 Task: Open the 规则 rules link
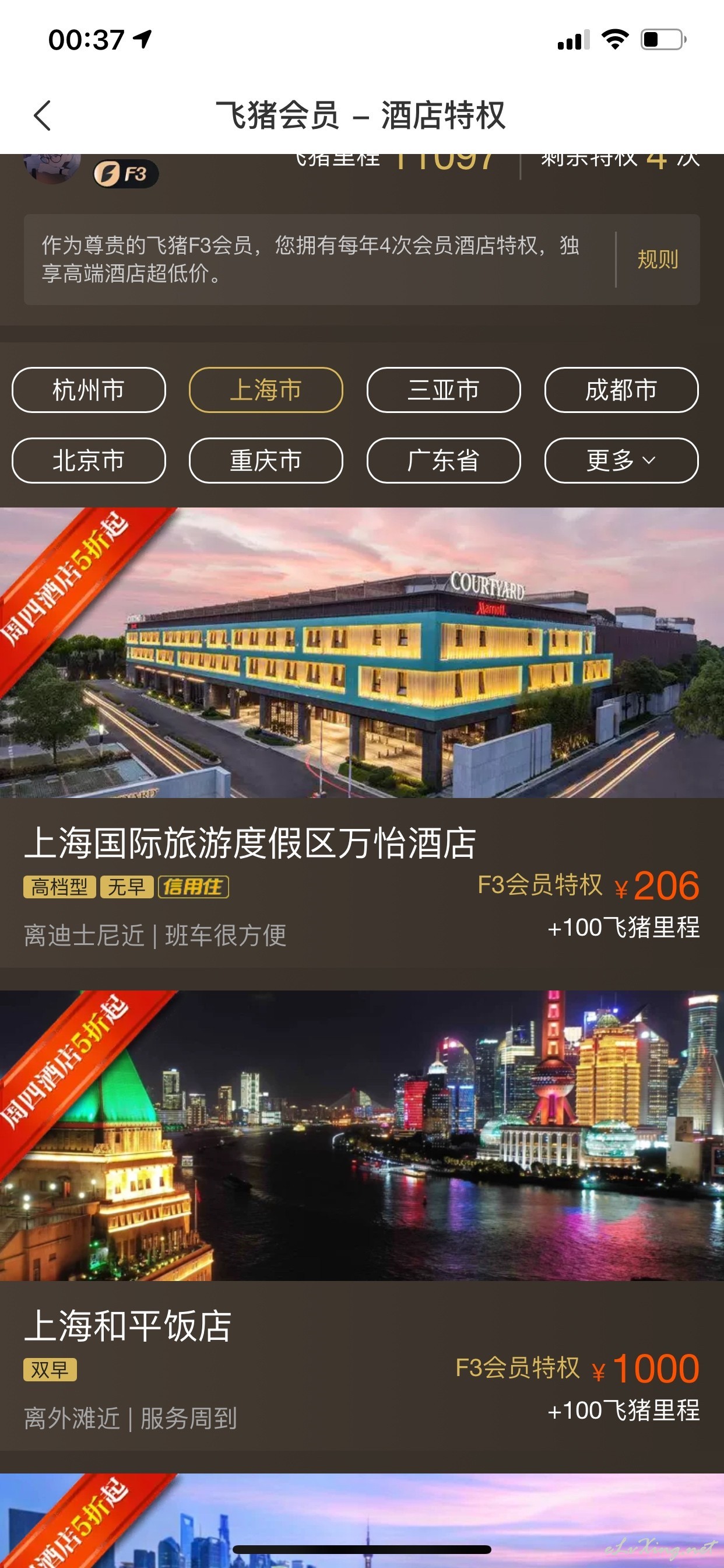(657, 260)
